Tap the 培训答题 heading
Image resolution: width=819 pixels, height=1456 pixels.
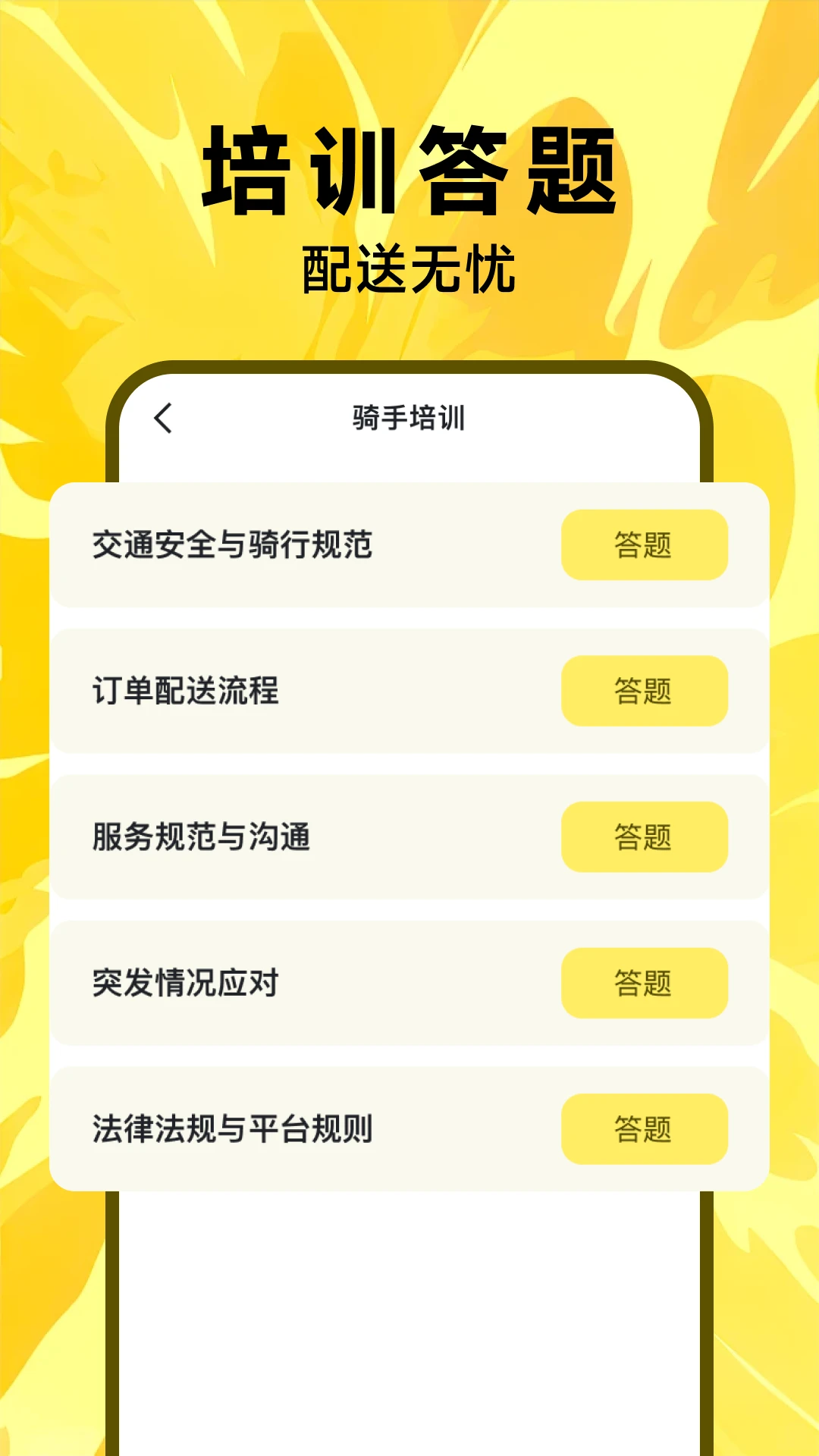(409, 168)
